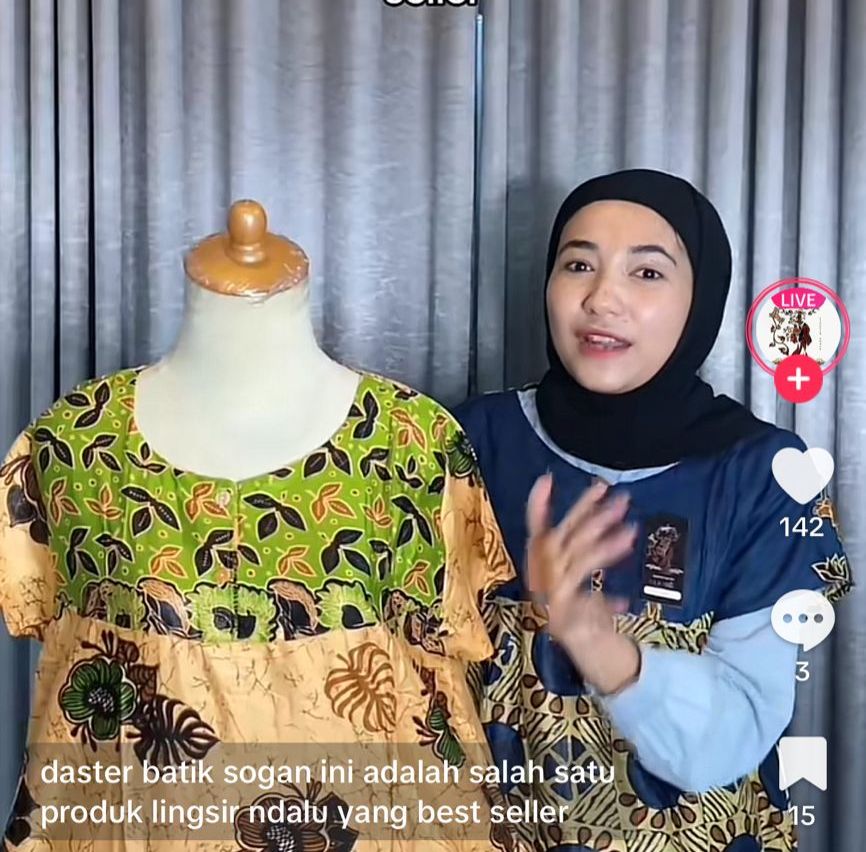Screen dimensions: 866x852
Task: Follow the creator with the plus button
Action: coord(798,380)
